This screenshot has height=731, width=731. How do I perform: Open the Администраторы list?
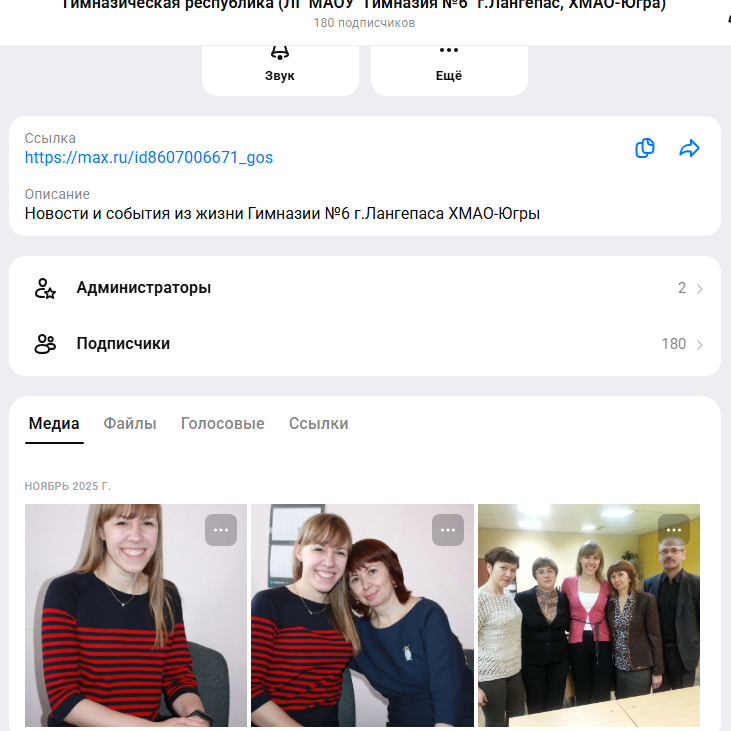pos(365,288)
